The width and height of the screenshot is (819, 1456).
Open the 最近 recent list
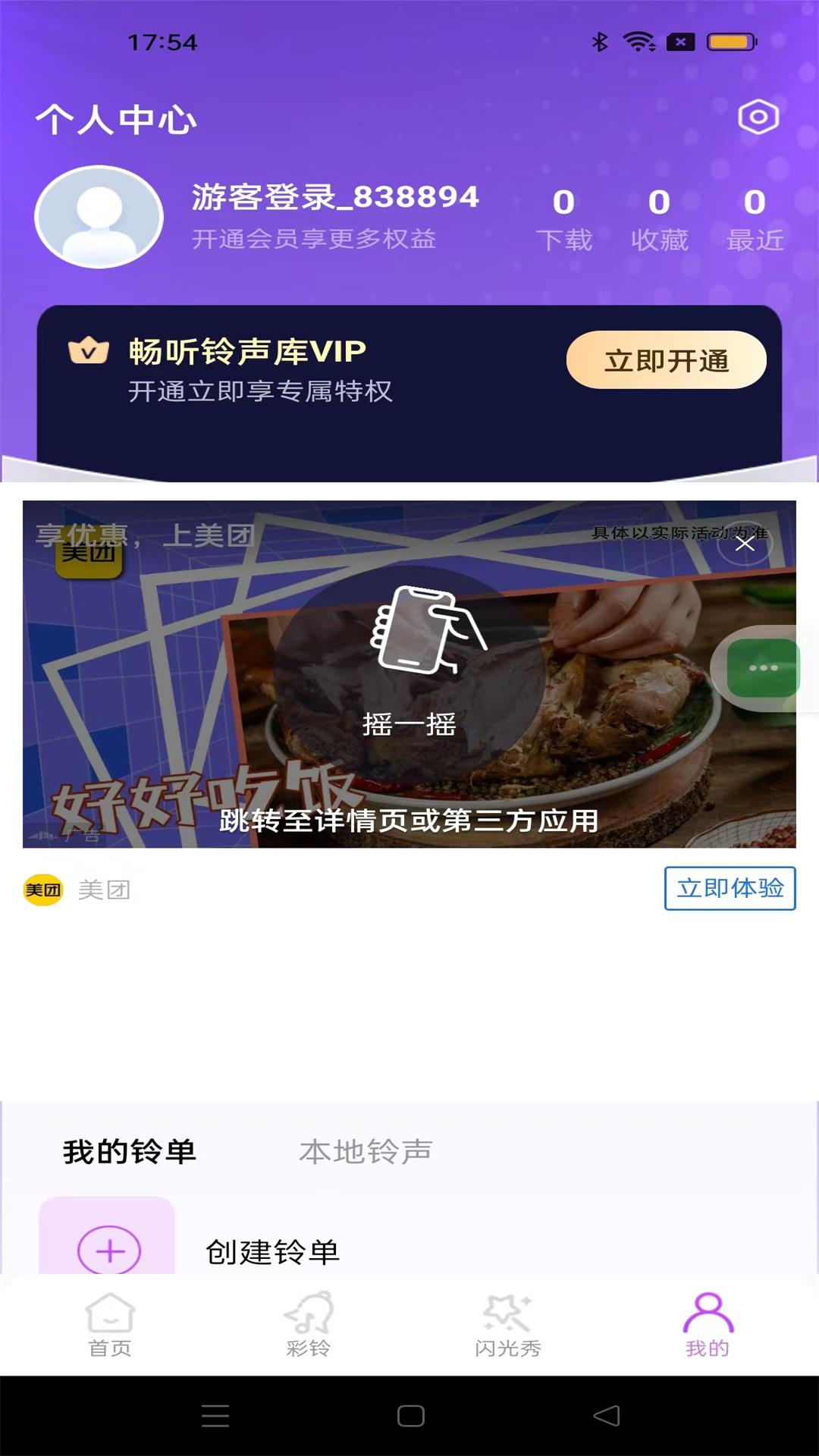tap(755, 219)
